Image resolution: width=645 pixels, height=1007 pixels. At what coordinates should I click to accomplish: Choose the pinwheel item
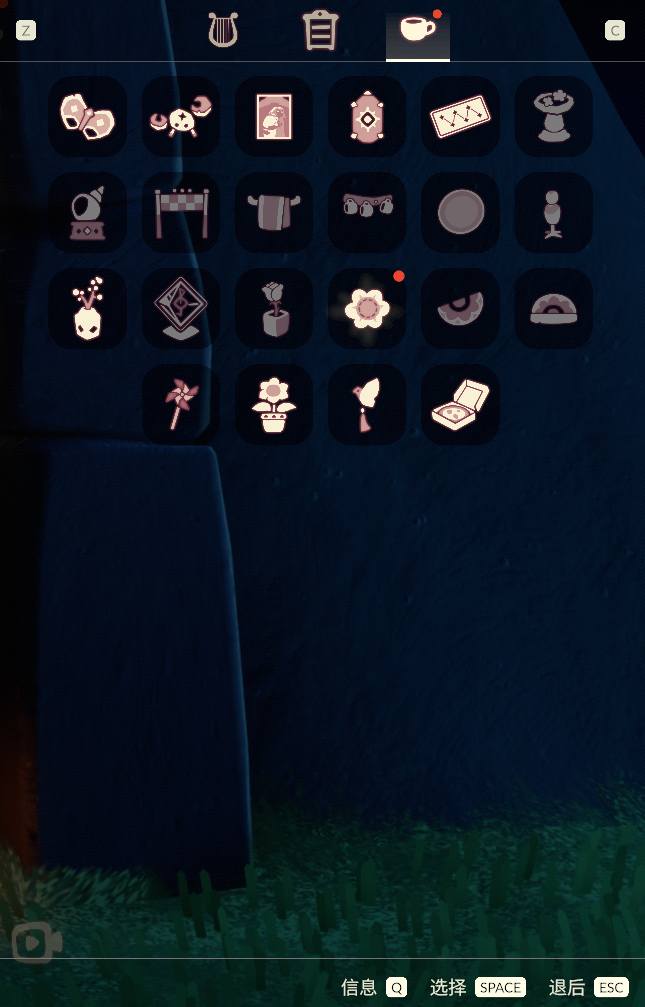(x=181, y=404)
